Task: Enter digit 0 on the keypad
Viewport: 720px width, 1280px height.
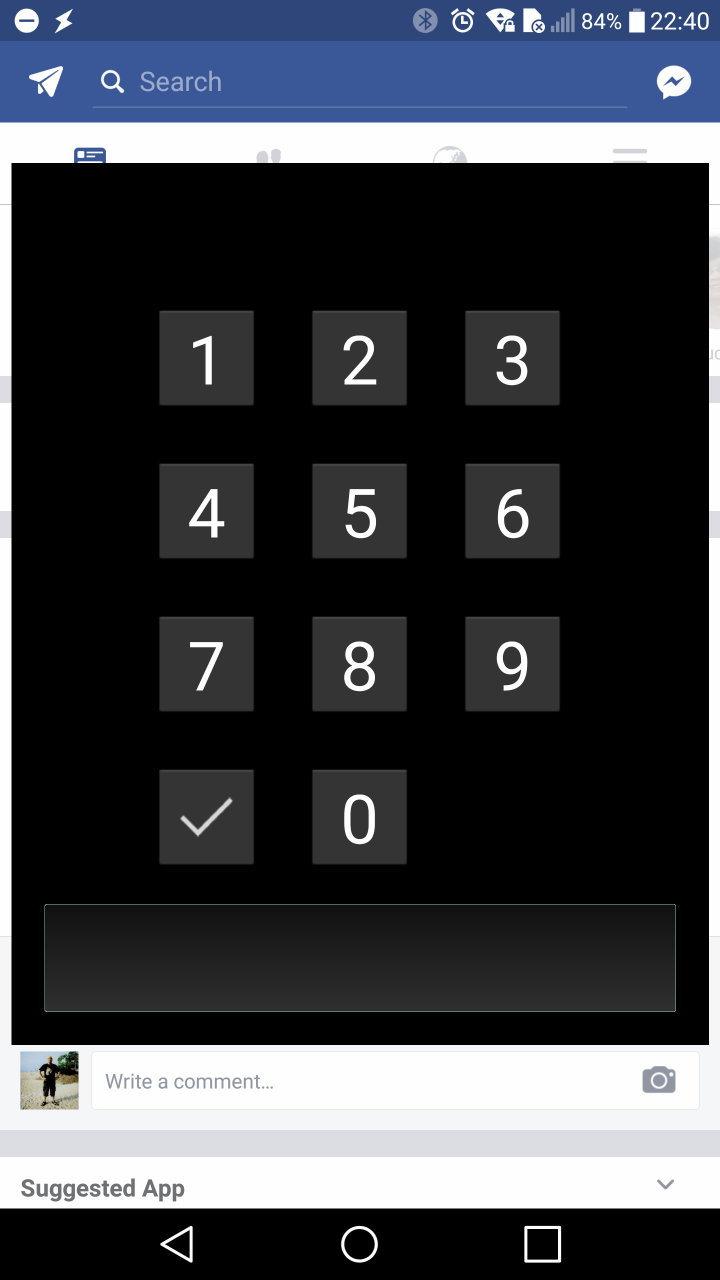Action: click(x=359, y=817)
